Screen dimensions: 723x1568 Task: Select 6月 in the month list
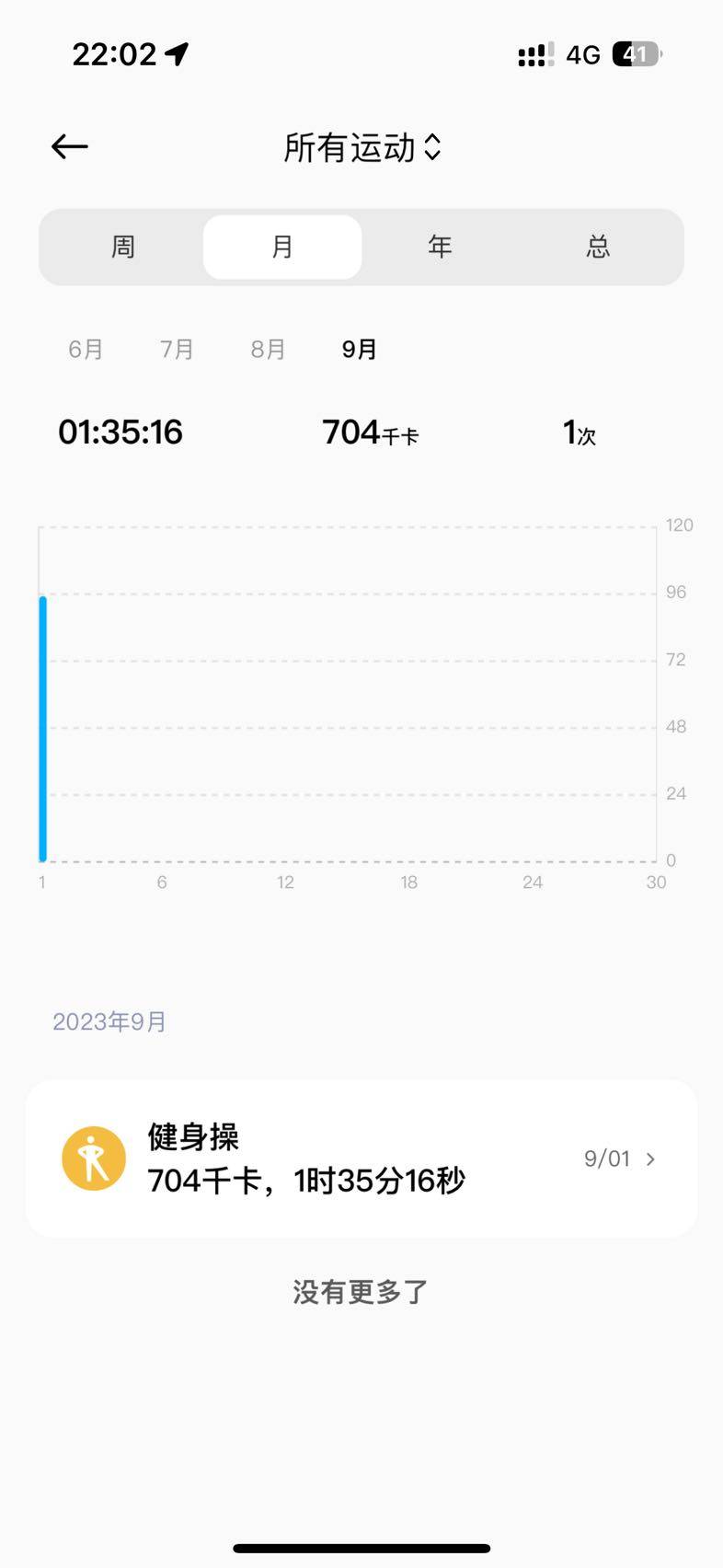click(x=86, y=350)
